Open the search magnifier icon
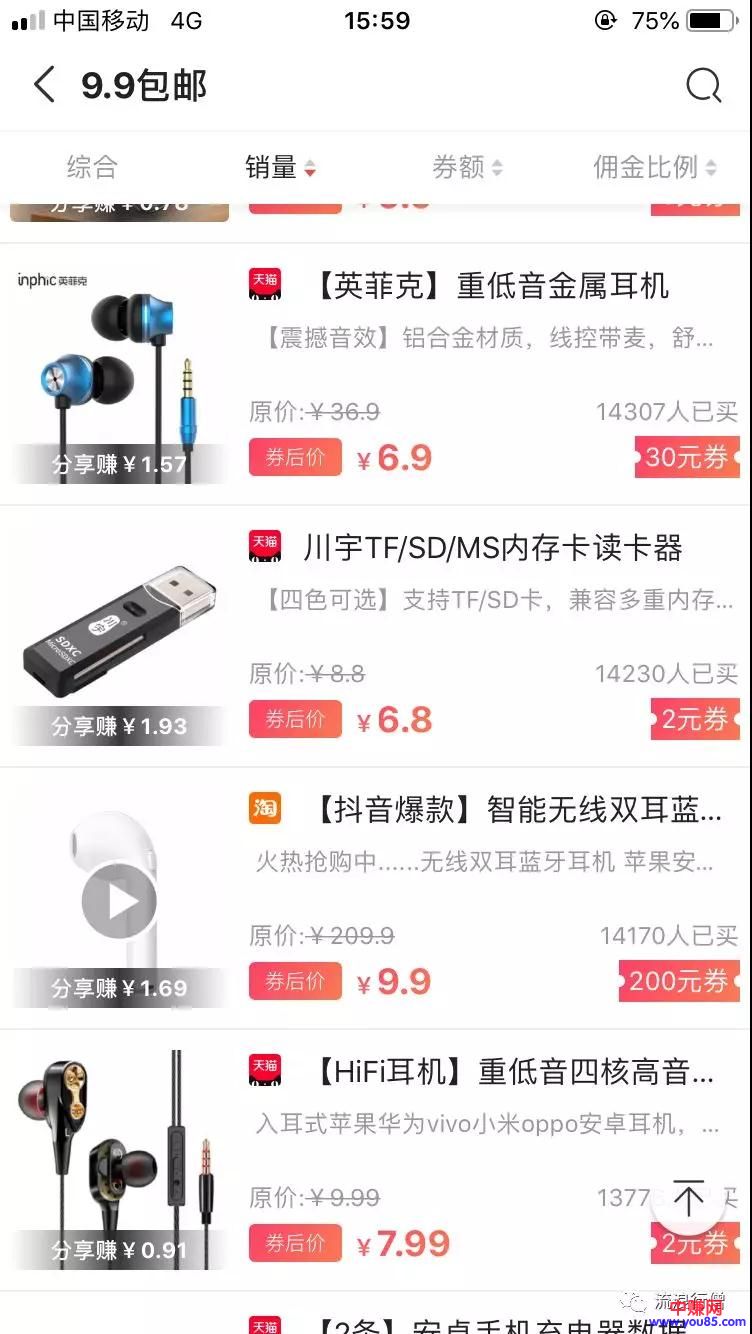This screenshot has height=1334, width=752. pyautogui.click(x=703, y=86)
